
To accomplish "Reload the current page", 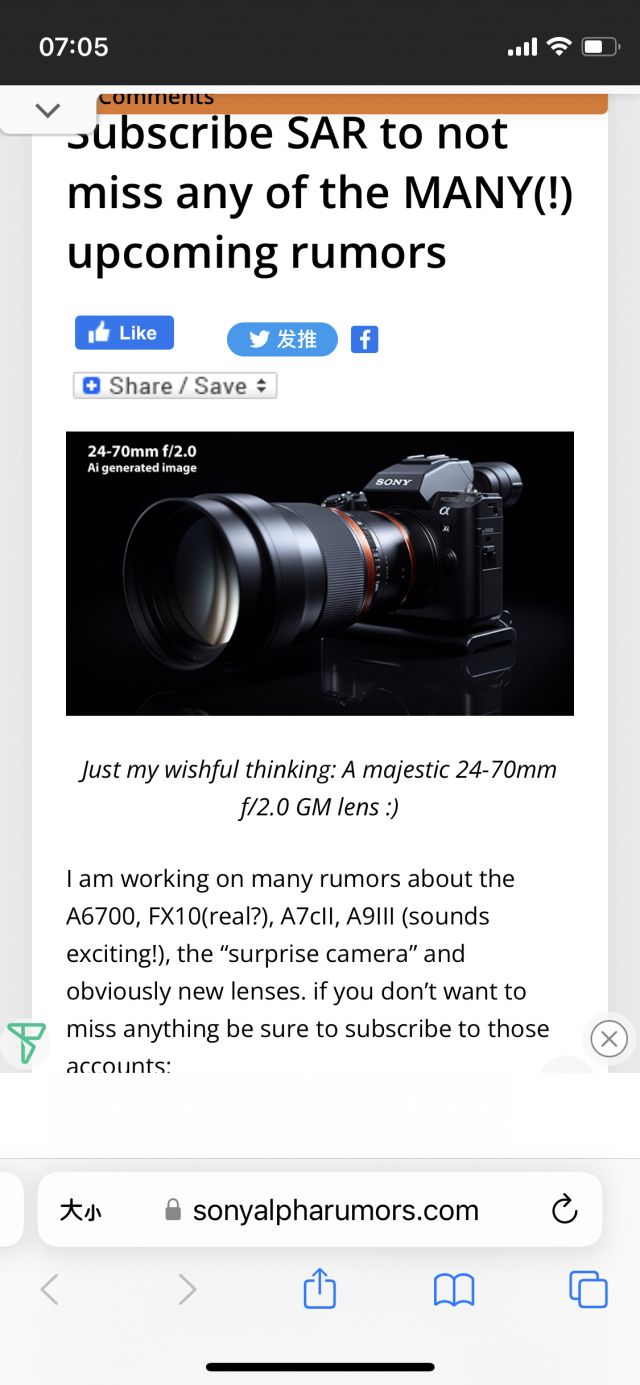I will (x=565, y=1210).
